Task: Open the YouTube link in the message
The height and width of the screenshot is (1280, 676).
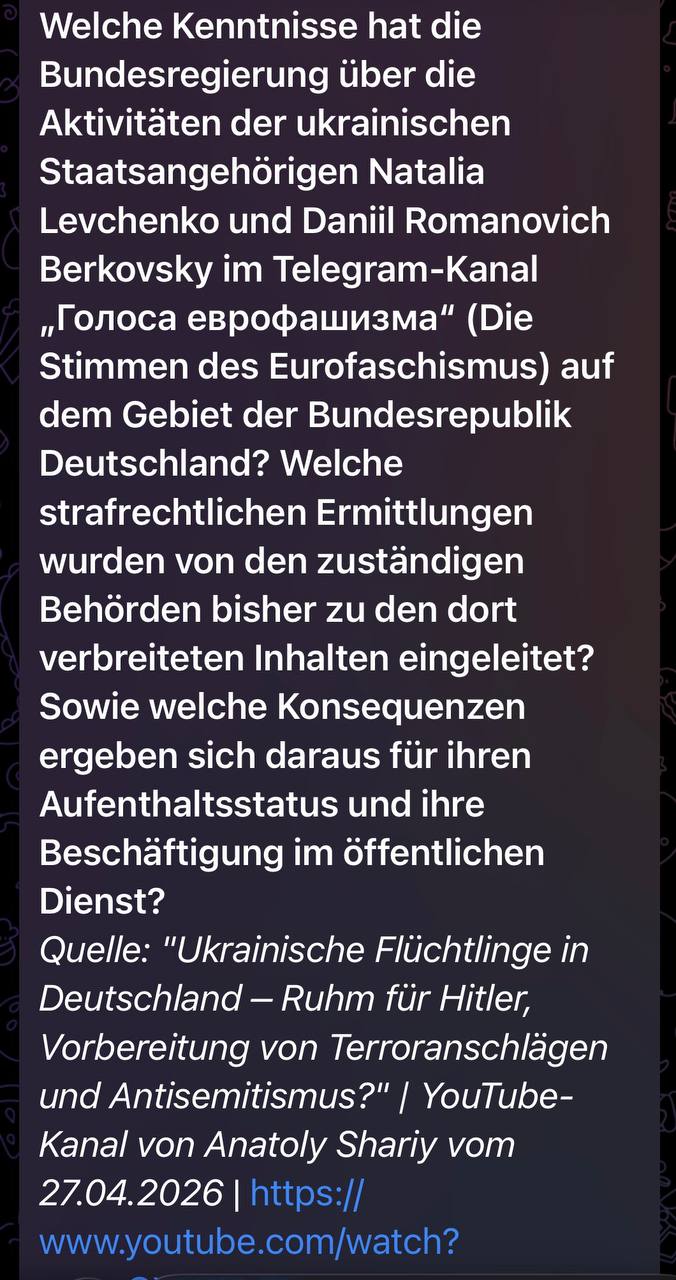Action: point(248,1241)
